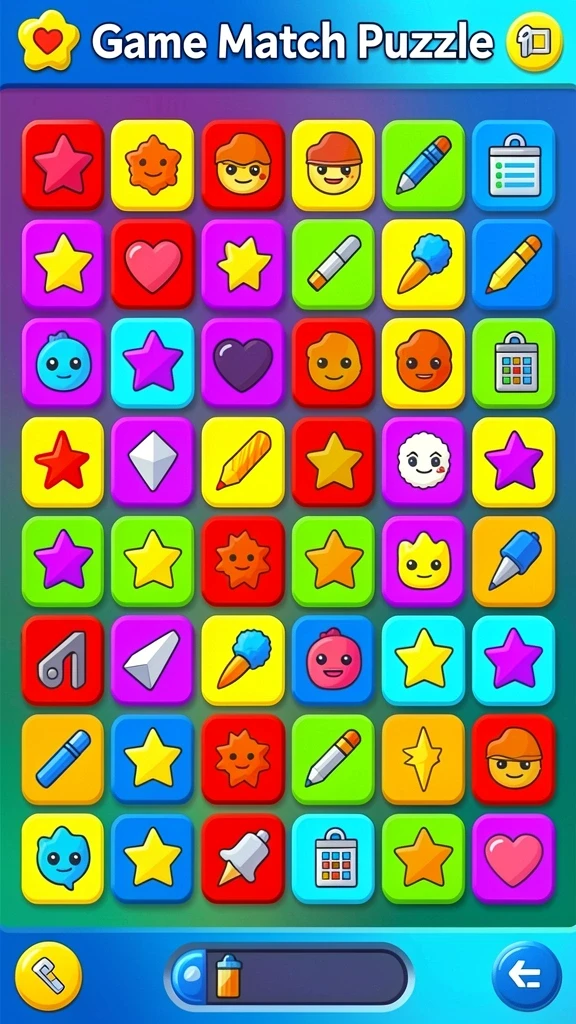The width and height of the screenshot is (576, 1024).
Task: Pick the orange tile with the four-point star
Action: click(x=423, y=760)
